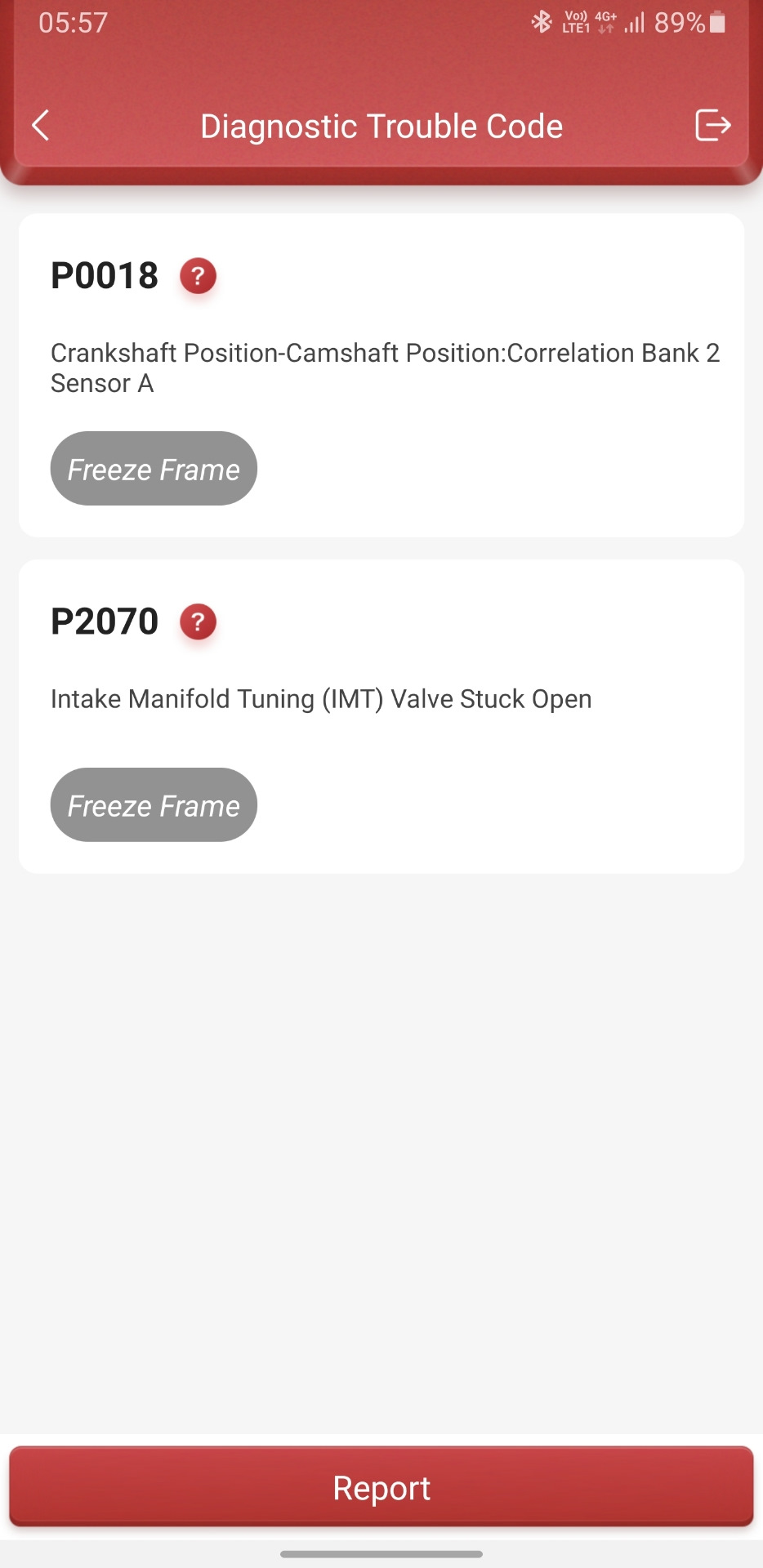Tap the exit icon in the header

tap(712, 126)
